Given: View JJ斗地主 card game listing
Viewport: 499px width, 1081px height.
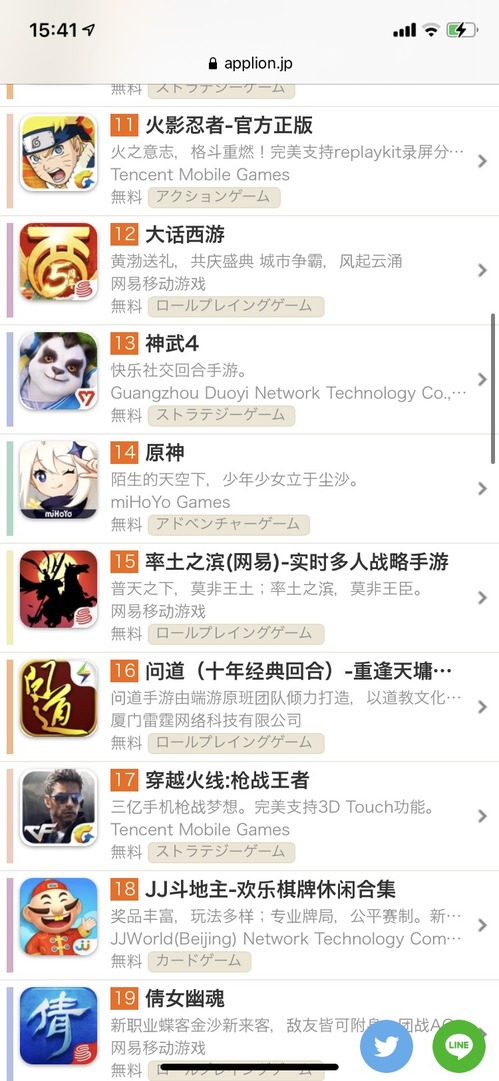Looking at the screenshot, I should pos(250,925).
